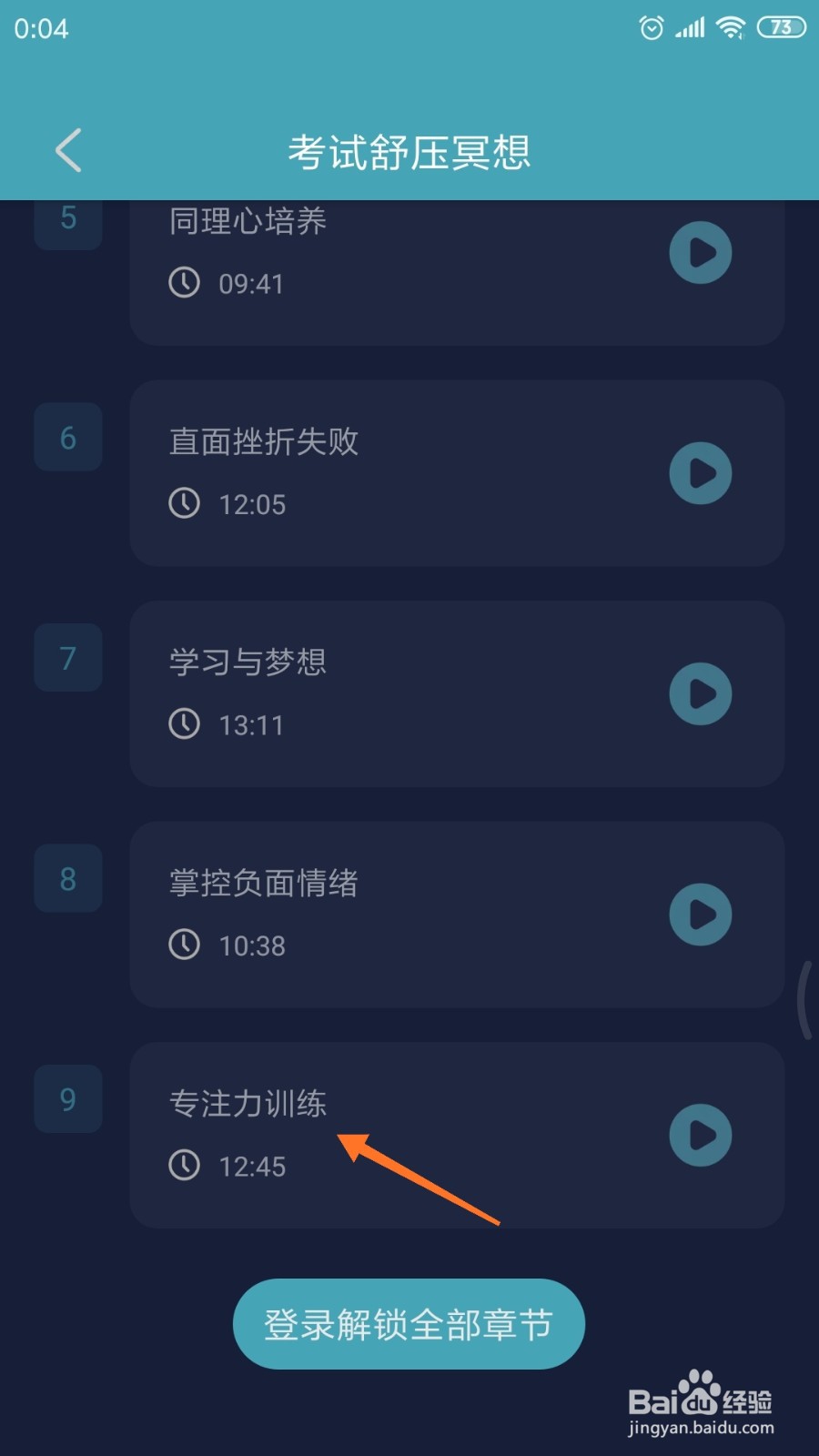Open the 直面挫折失败 chapter card
The height and width of the screenshot is (1456, 819).
click(457, 473)
